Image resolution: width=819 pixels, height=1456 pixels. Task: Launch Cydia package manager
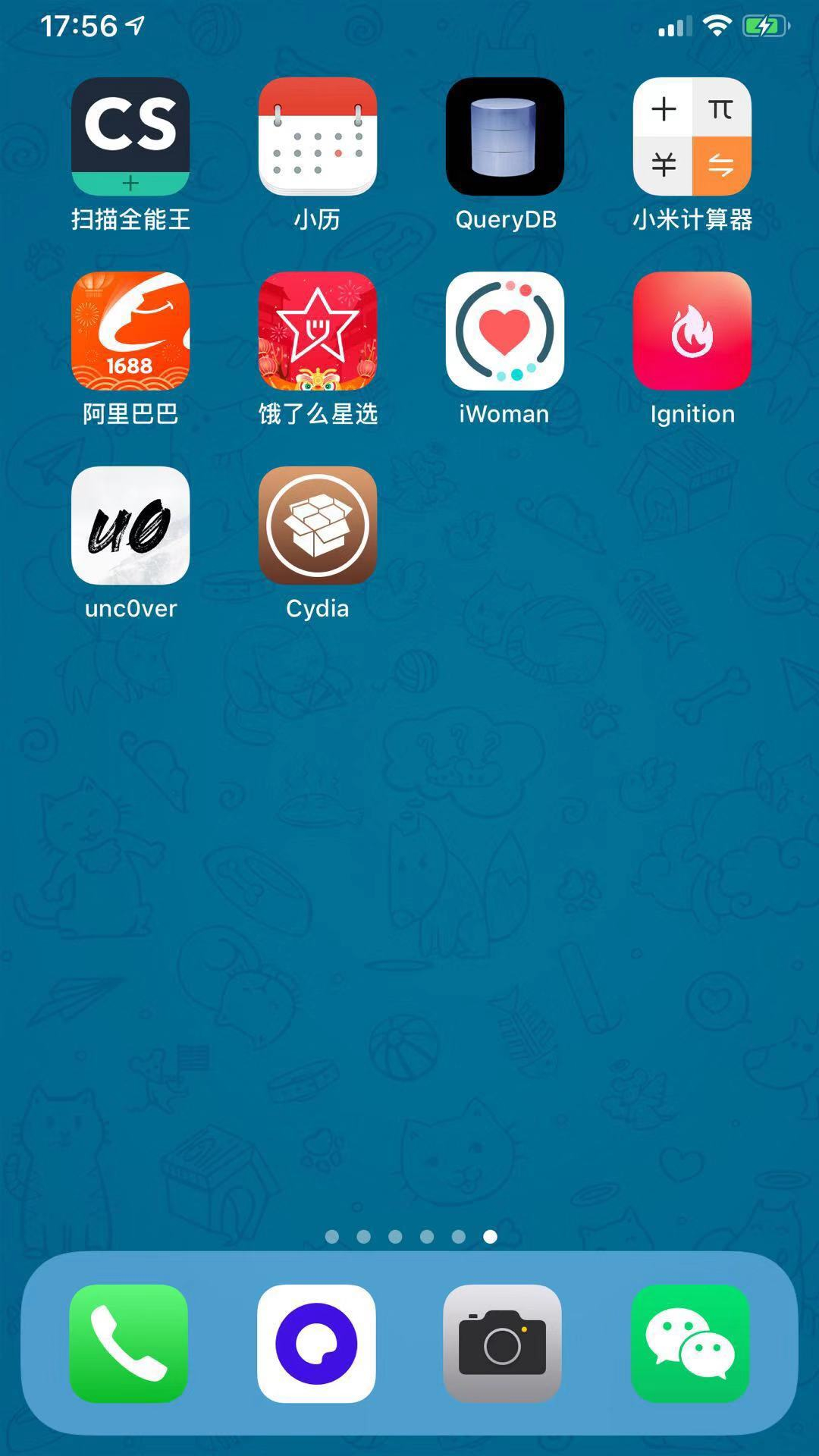click(318, 526)
